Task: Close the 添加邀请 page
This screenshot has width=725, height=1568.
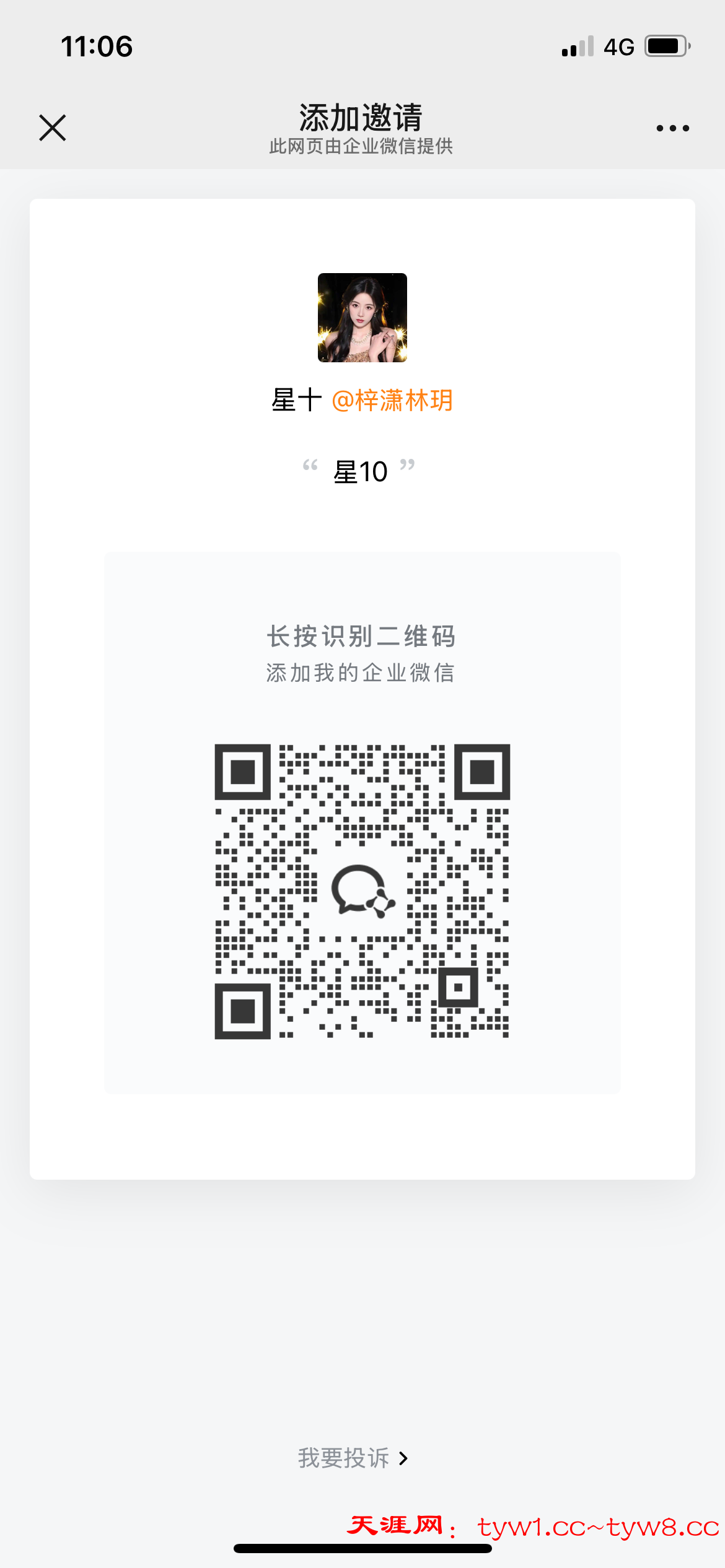Action: coord(53,128)
